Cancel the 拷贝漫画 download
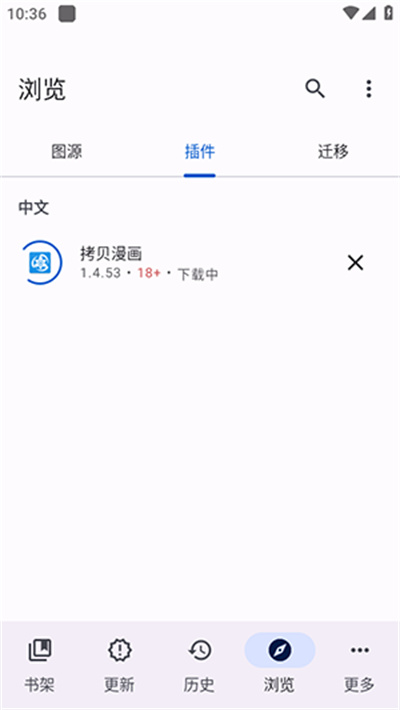This screenshot has height=710, width=400. (x=355, y=263)
